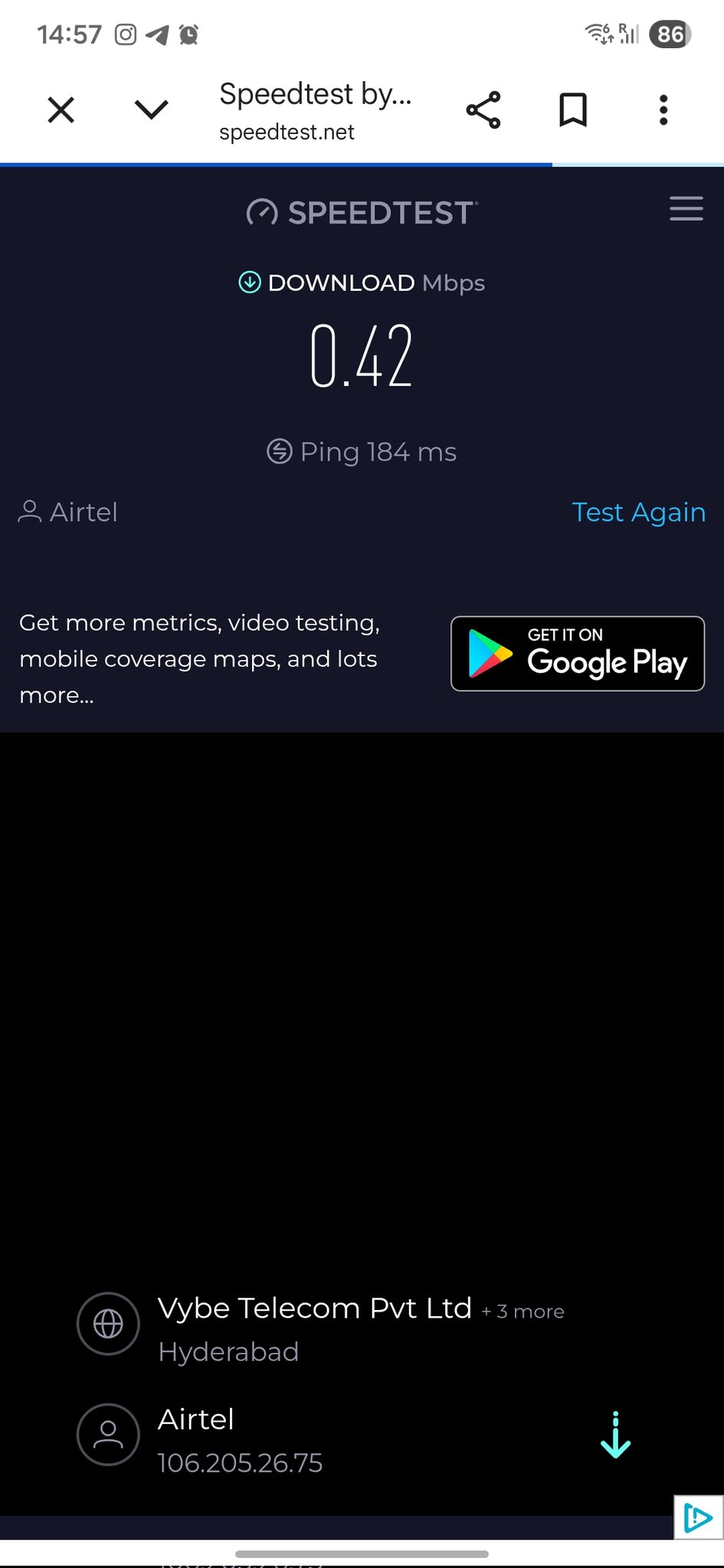Image resolution: width=724 pixels, height=1568 pixels.
Task: Open the Speedtest hamburger menu
Action: click(686, 208)
